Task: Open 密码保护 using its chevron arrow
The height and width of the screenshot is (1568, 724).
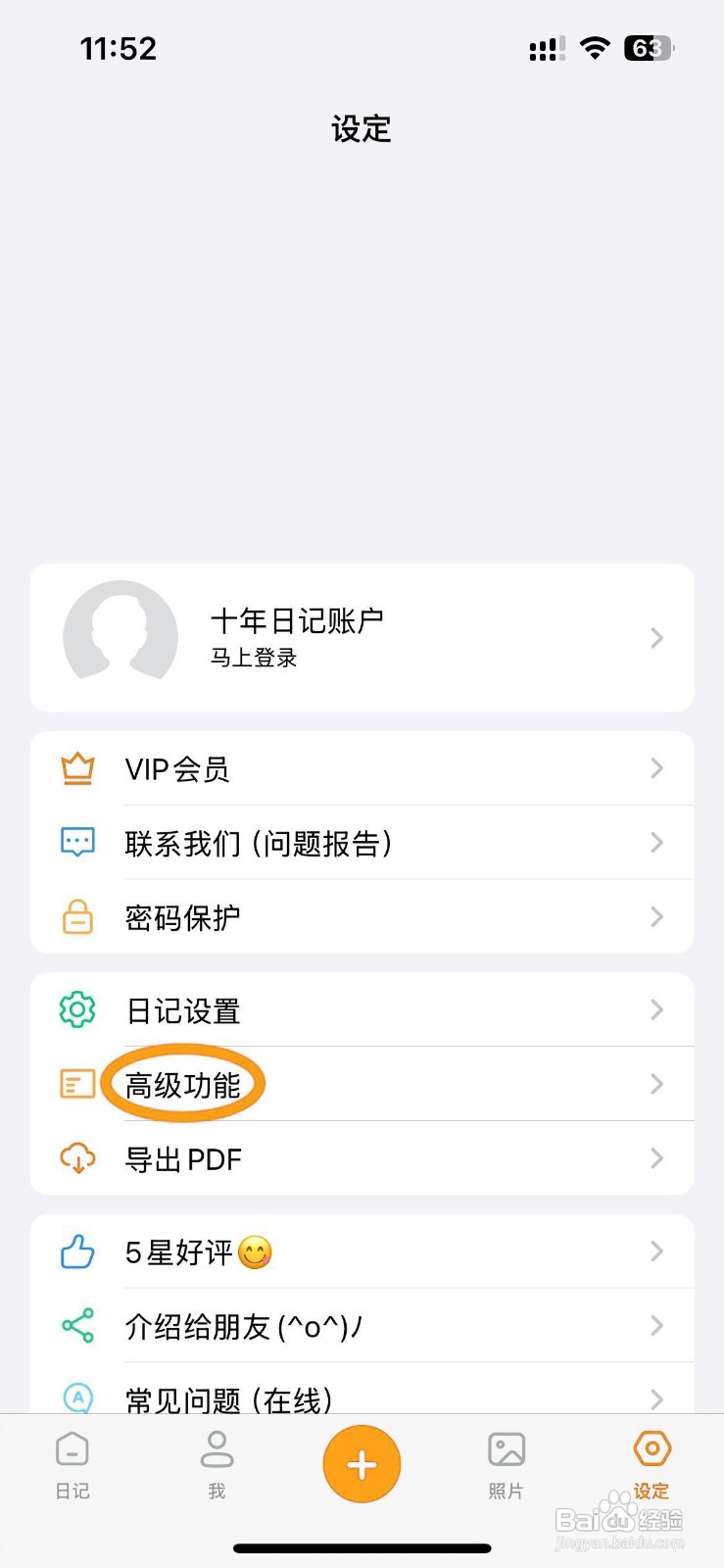Action: 656,916
